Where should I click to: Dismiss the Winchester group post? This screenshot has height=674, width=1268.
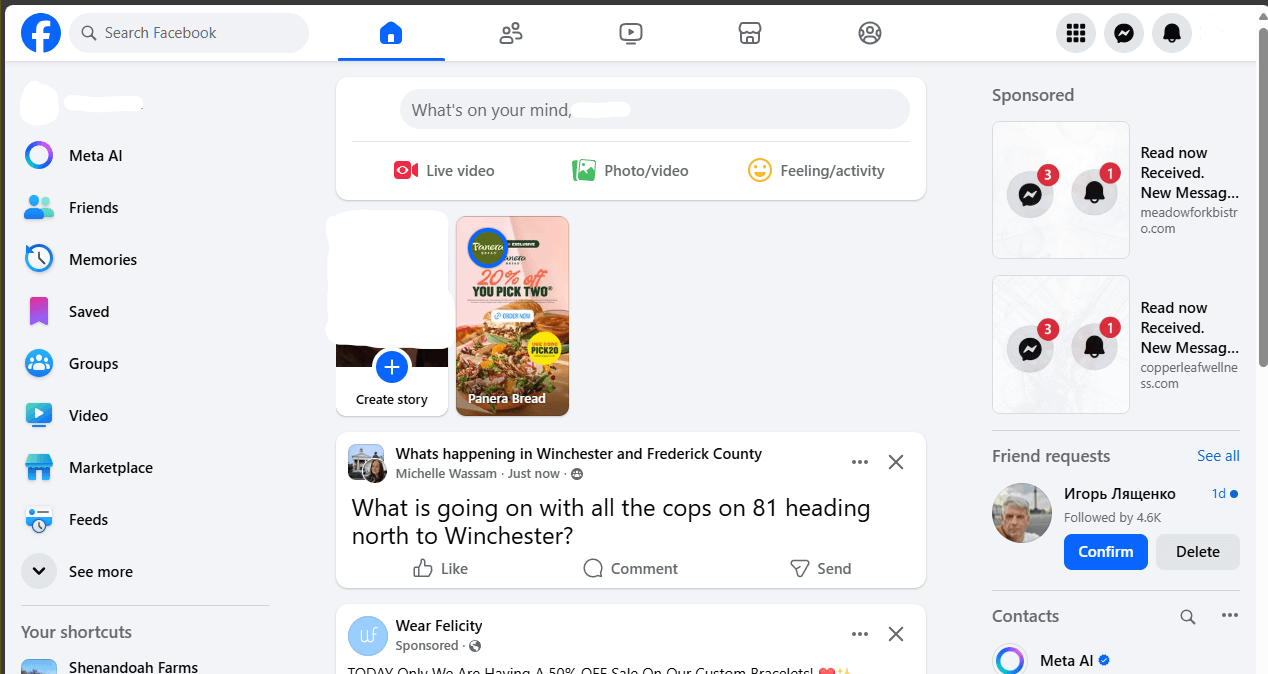[896, 462]
